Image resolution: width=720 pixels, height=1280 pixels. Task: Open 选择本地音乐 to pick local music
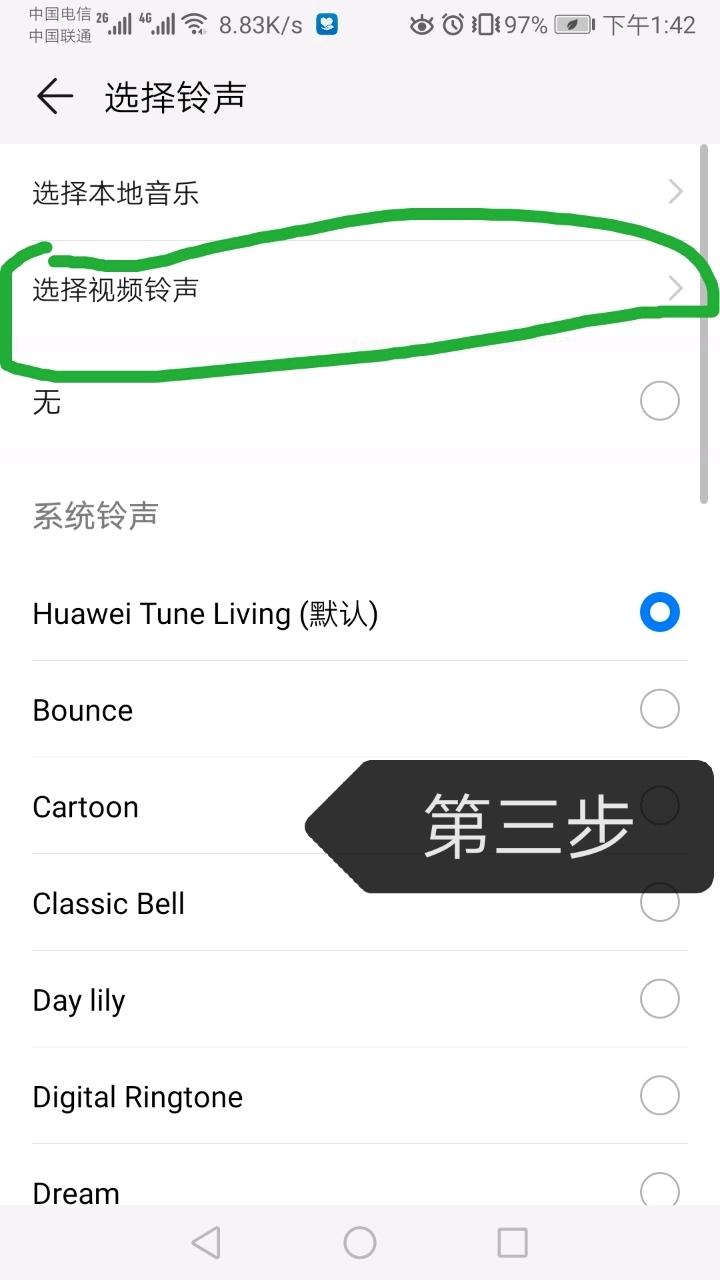tap(360, 192)
